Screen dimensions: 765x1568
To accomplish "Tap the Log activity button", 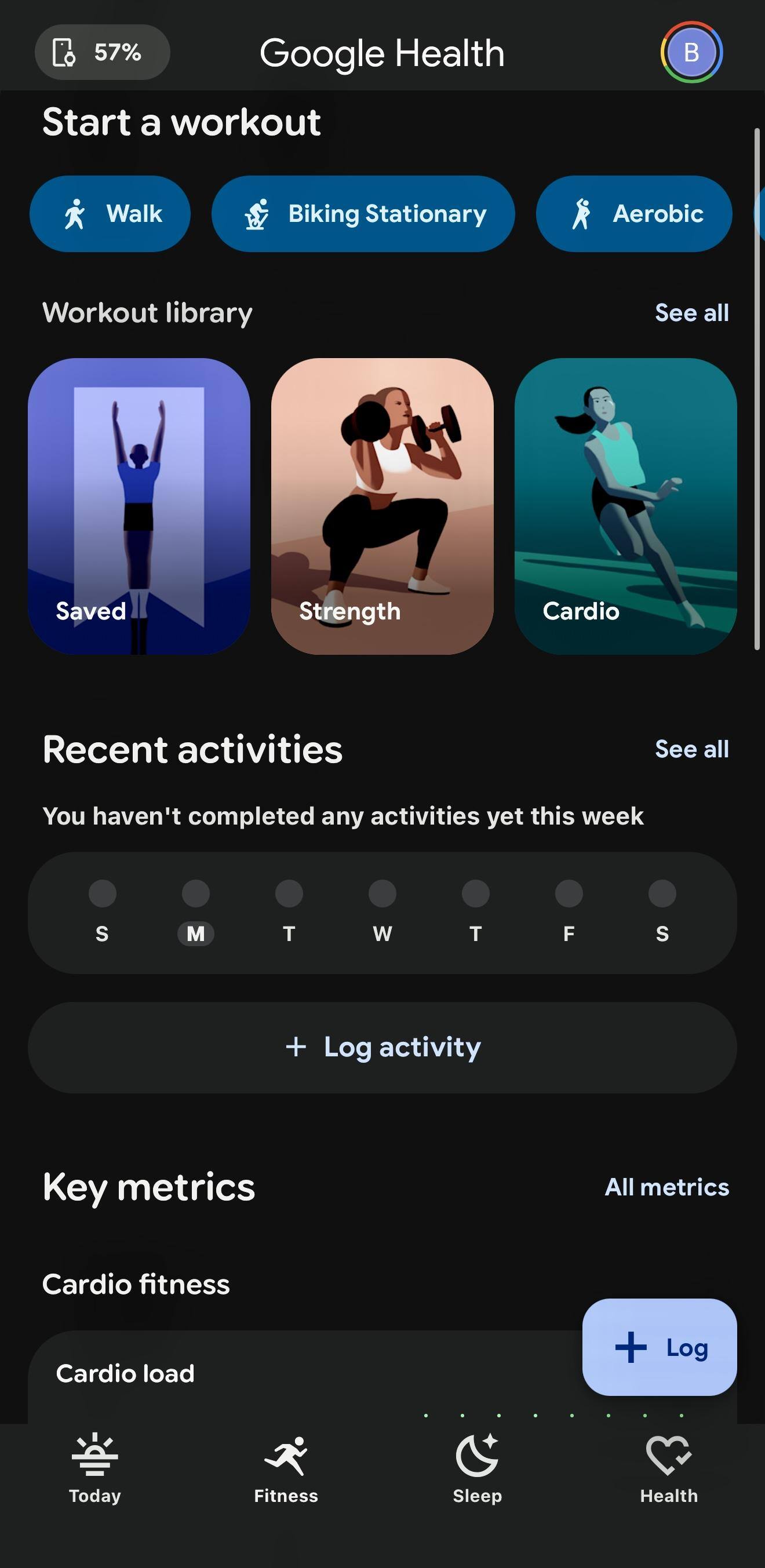I will coord(382,1048).
